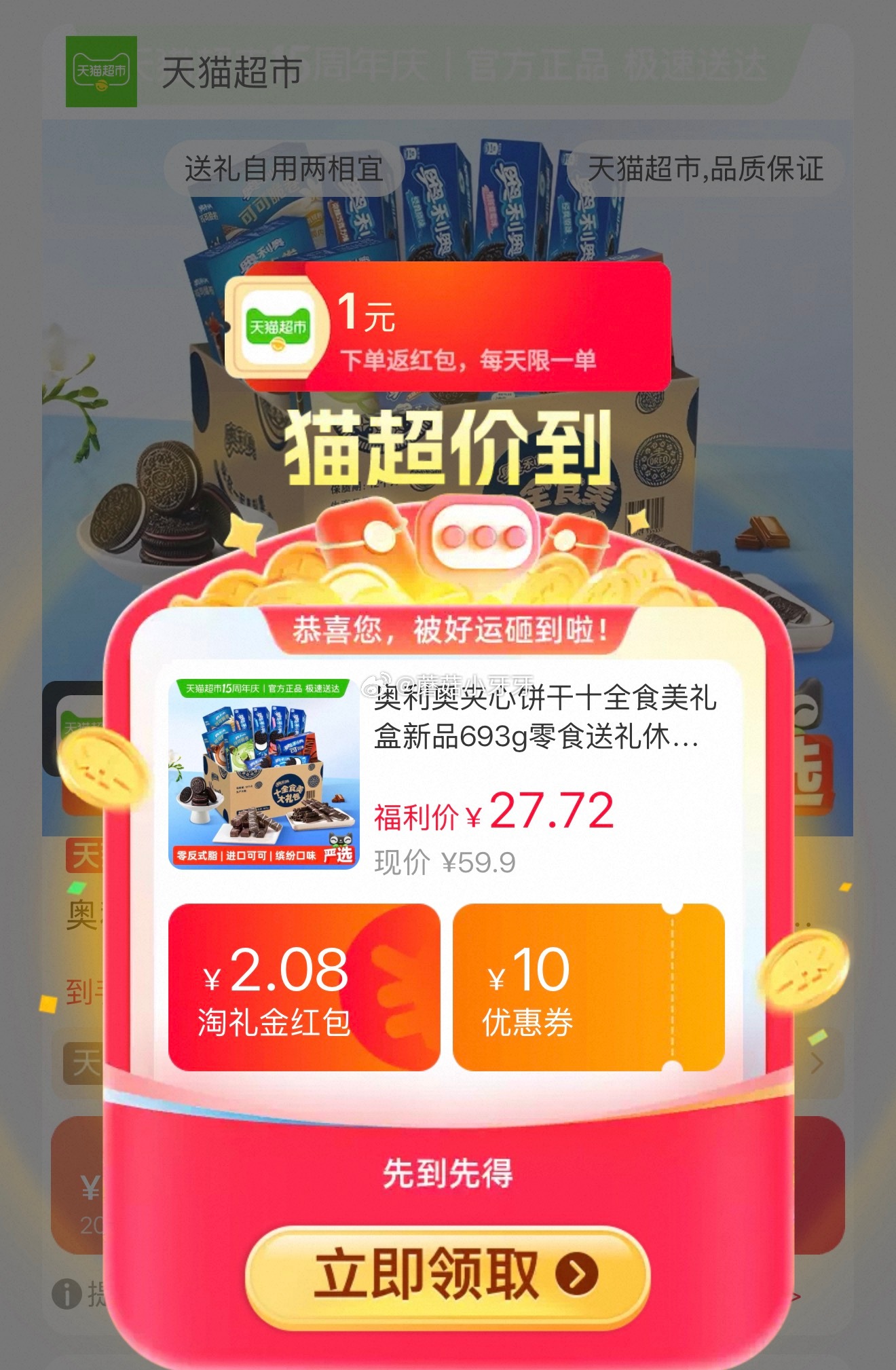Select the ¥10 优惠券 coupon
This screenshot has width=896, height=1370.
[588, 987]
